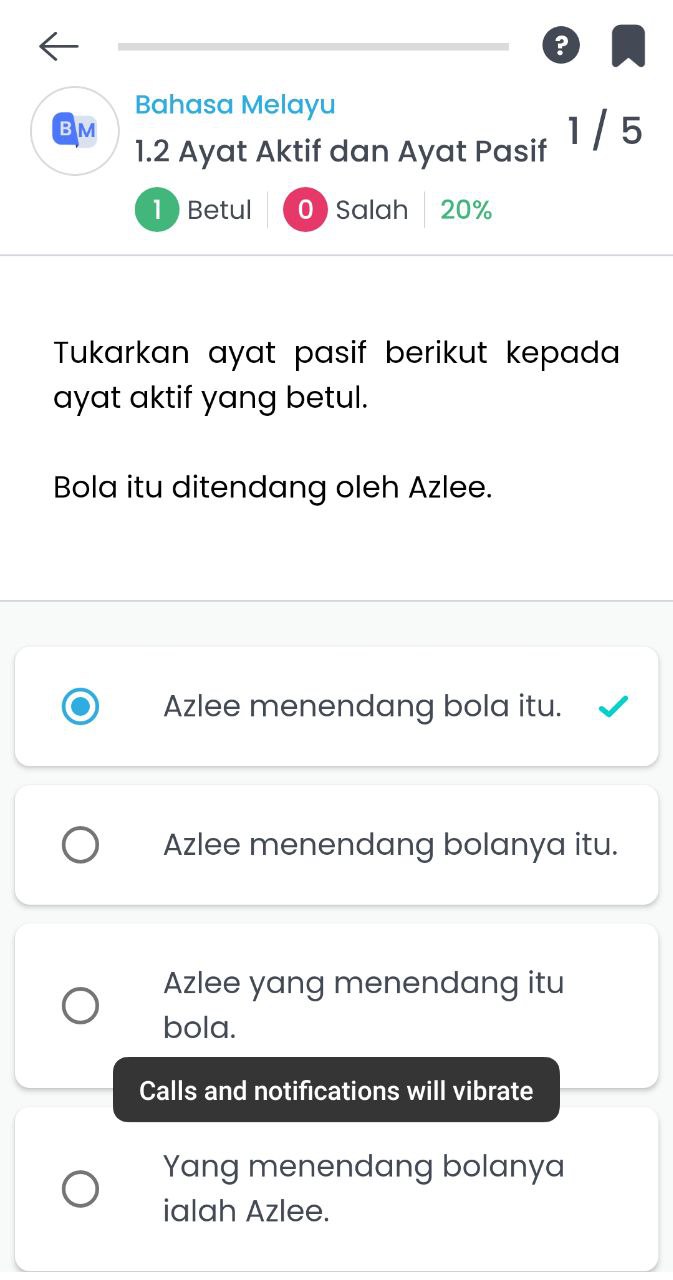Bookmark this question
The height and width of the screenshot is (1280, 673).
pos(628,46)
